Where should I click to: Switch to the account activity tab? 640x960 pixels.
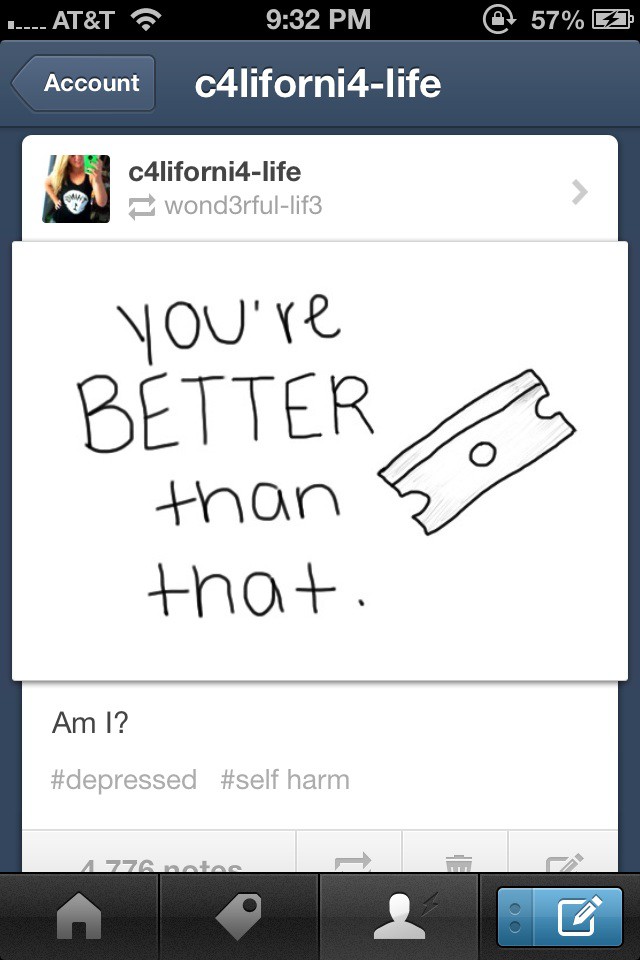point(399,916)
